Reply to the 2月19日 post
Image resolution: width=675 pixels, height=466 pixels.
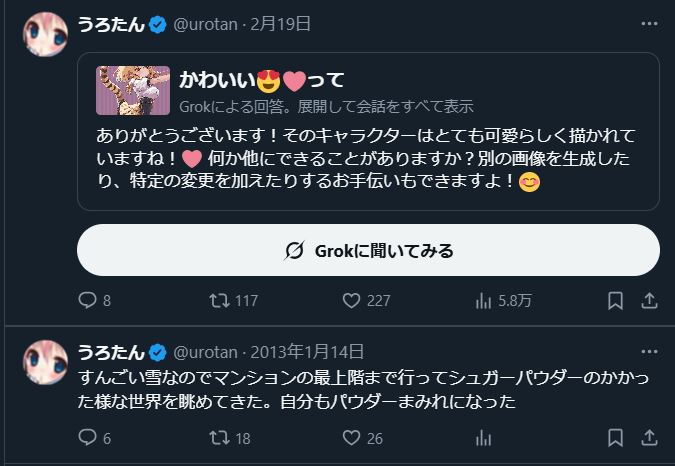[x=87, y=300]
